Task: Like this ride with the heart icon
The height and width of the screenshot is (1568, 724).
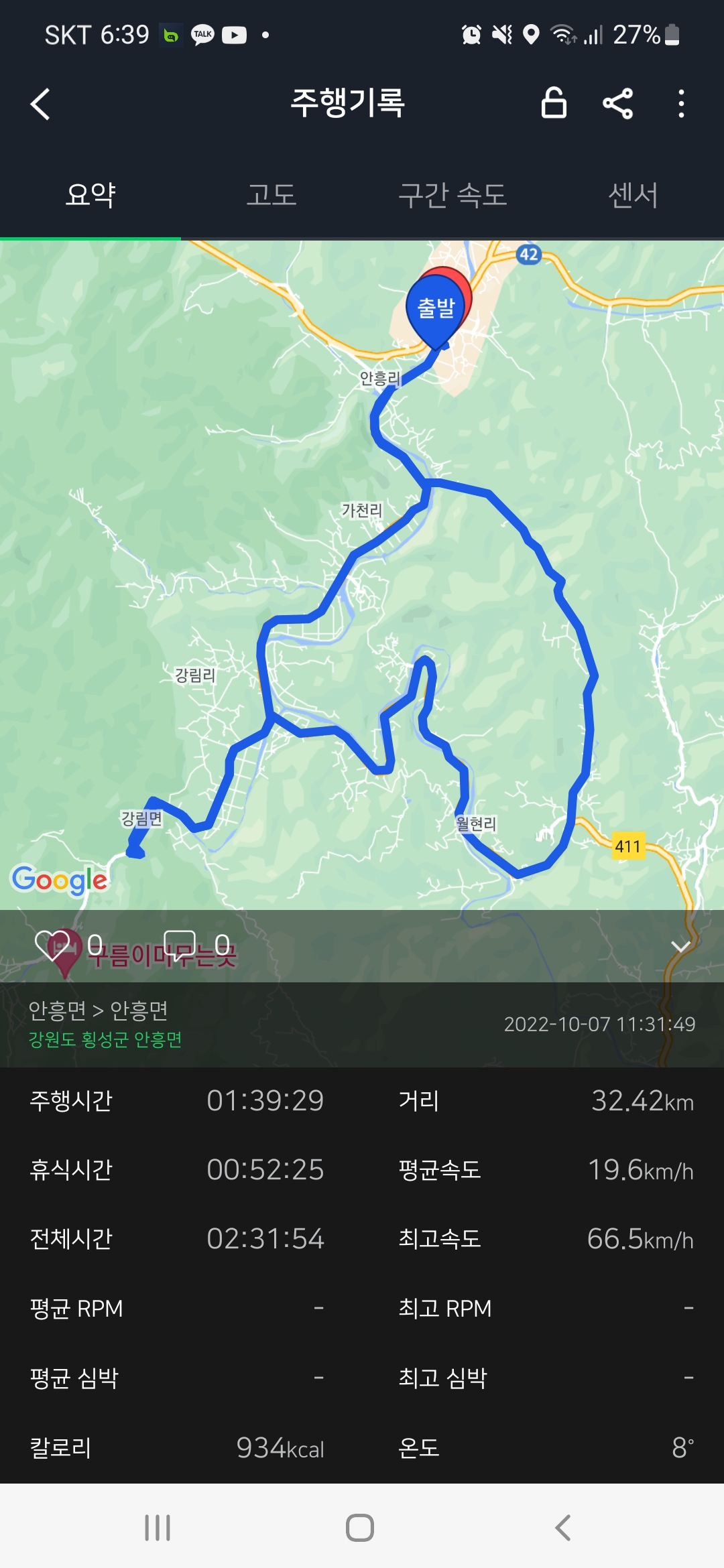Action: pyautogui.click(x=52, y=945)
